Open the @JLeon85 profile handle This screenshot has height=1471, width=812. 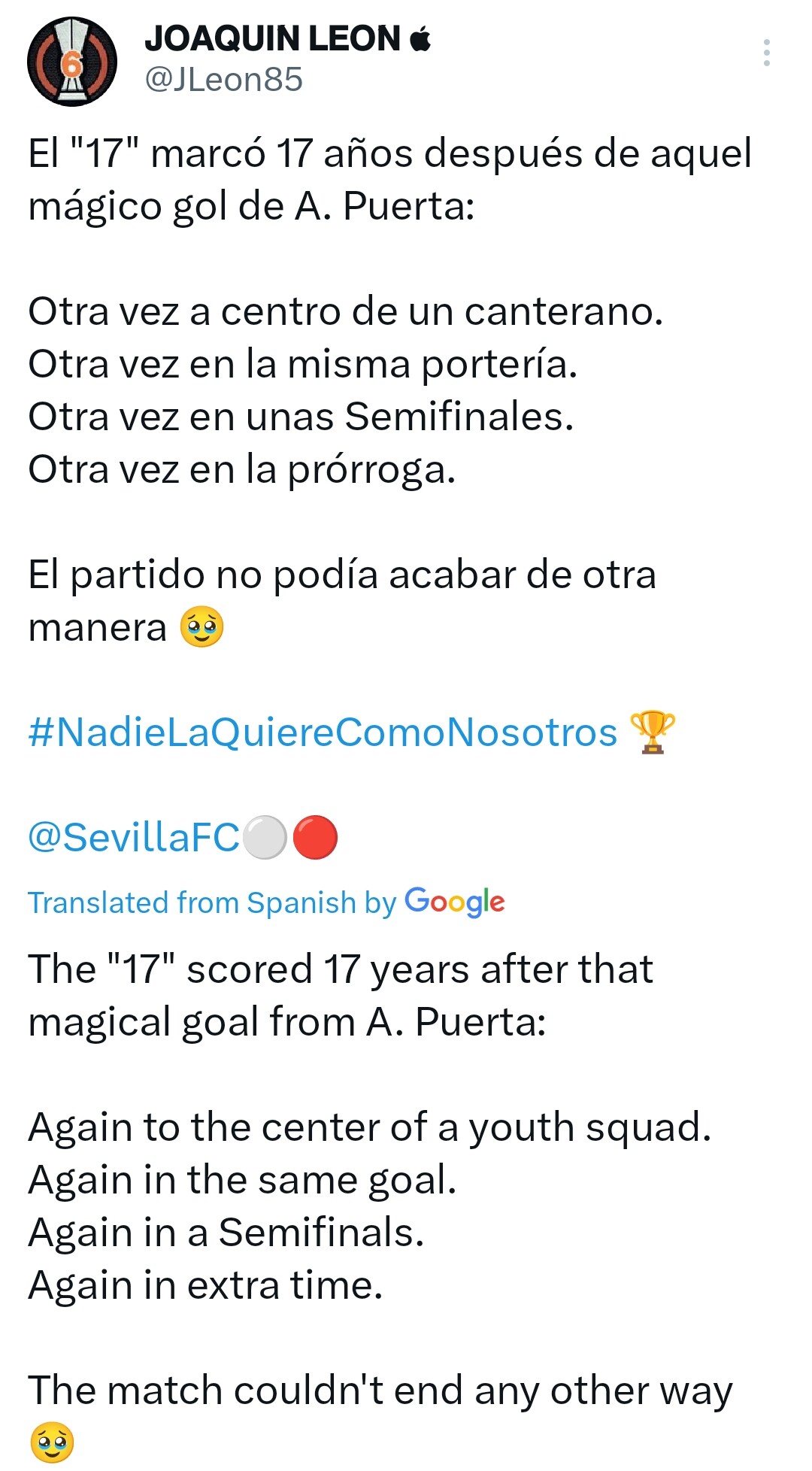click(223, 80)
